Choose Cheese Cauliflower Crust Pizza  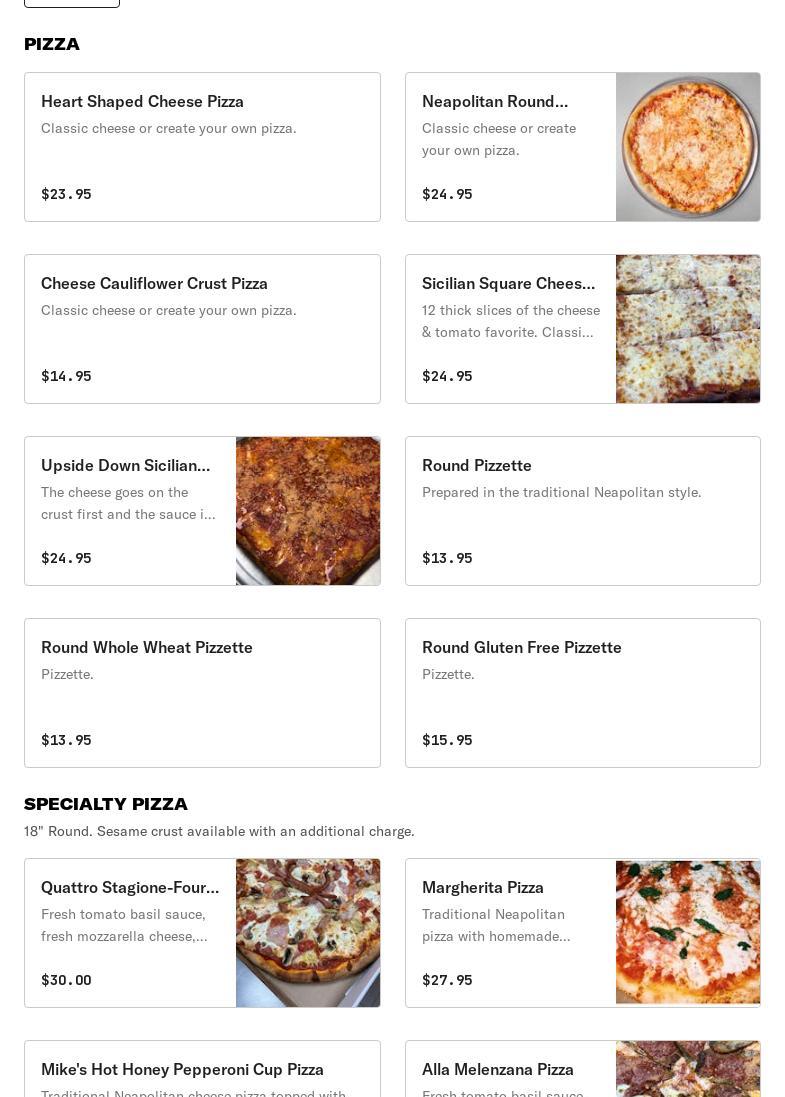point(202,329)
